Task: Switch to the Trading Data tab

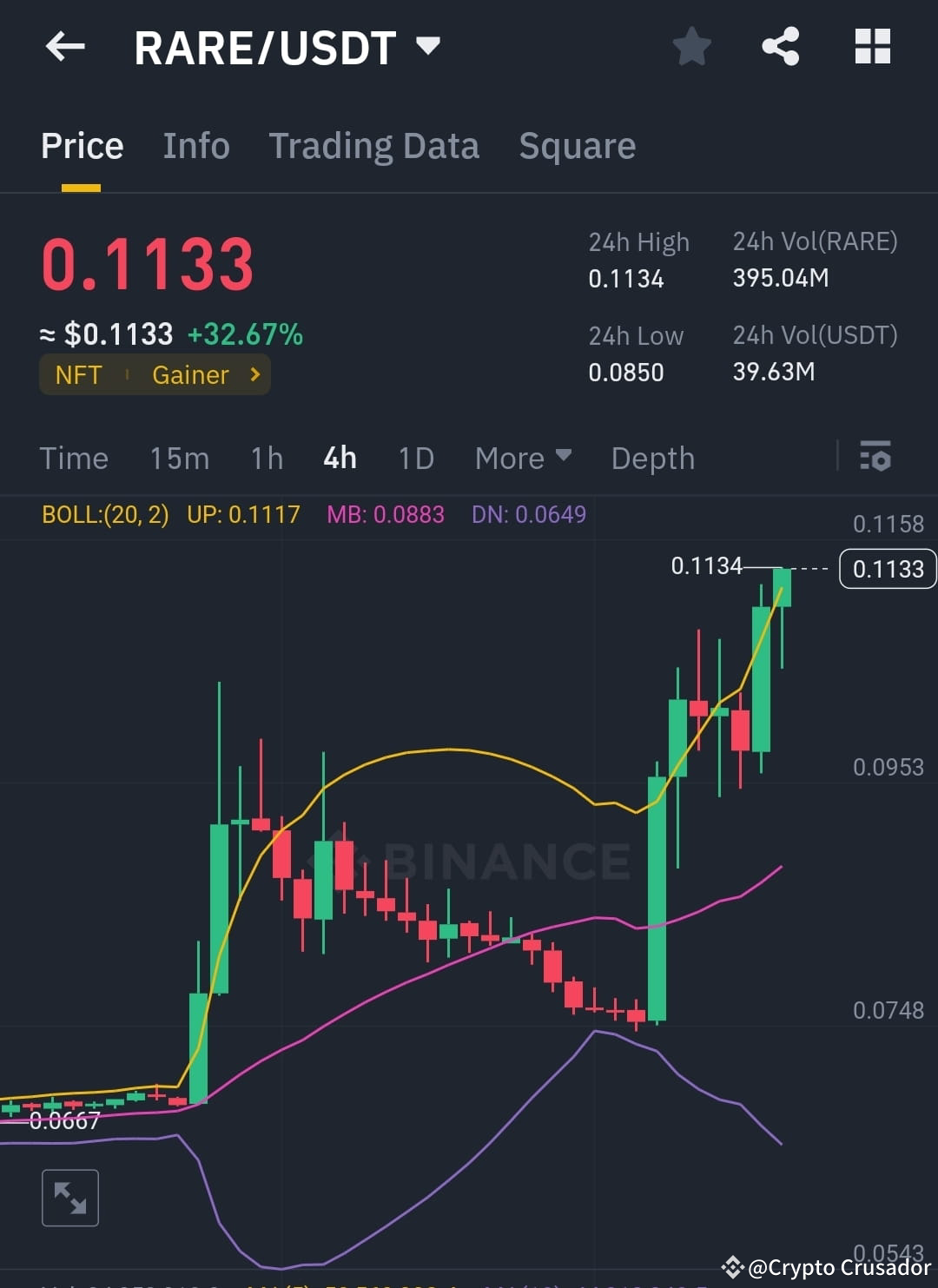Action: [x=374, y=146]
